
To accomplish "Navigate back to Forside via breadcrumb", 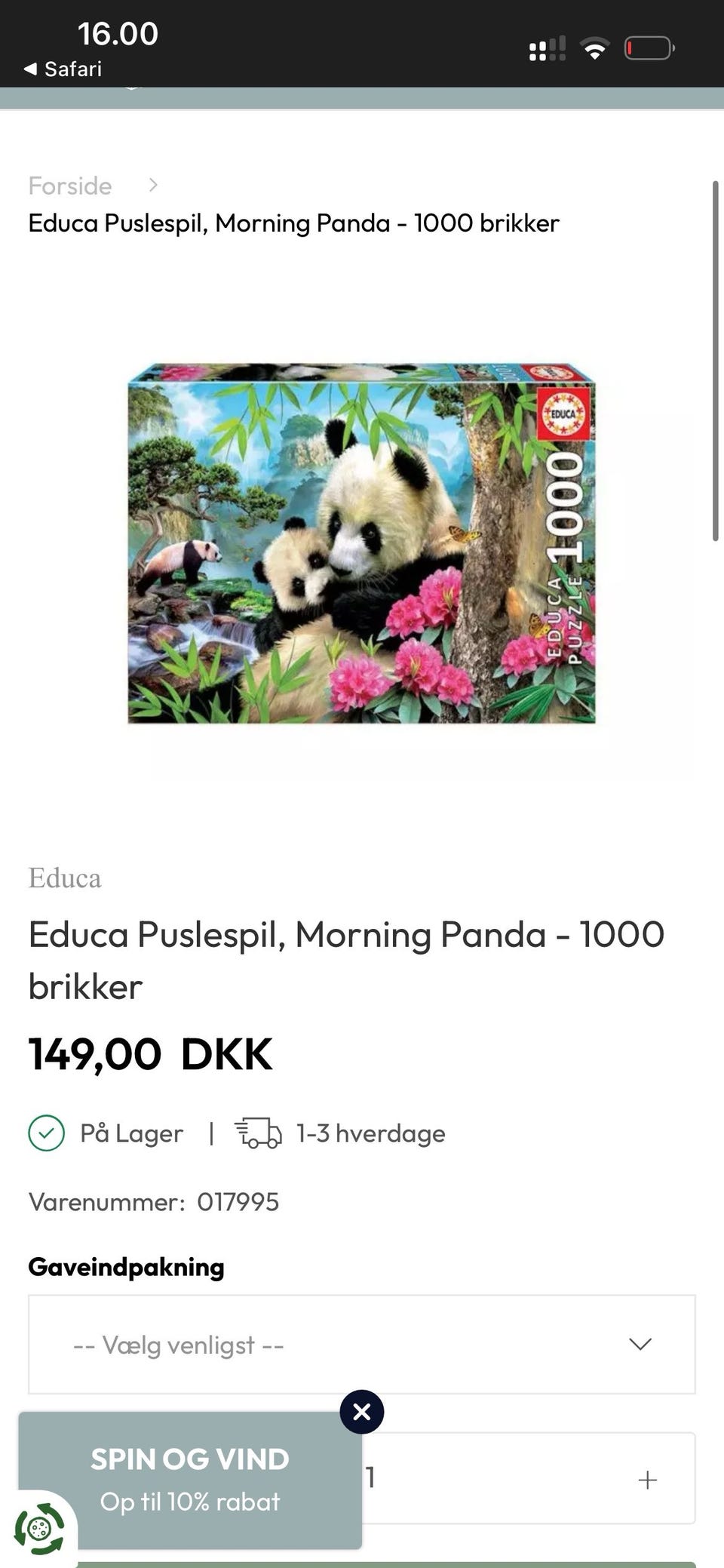I will coord(69,186).
